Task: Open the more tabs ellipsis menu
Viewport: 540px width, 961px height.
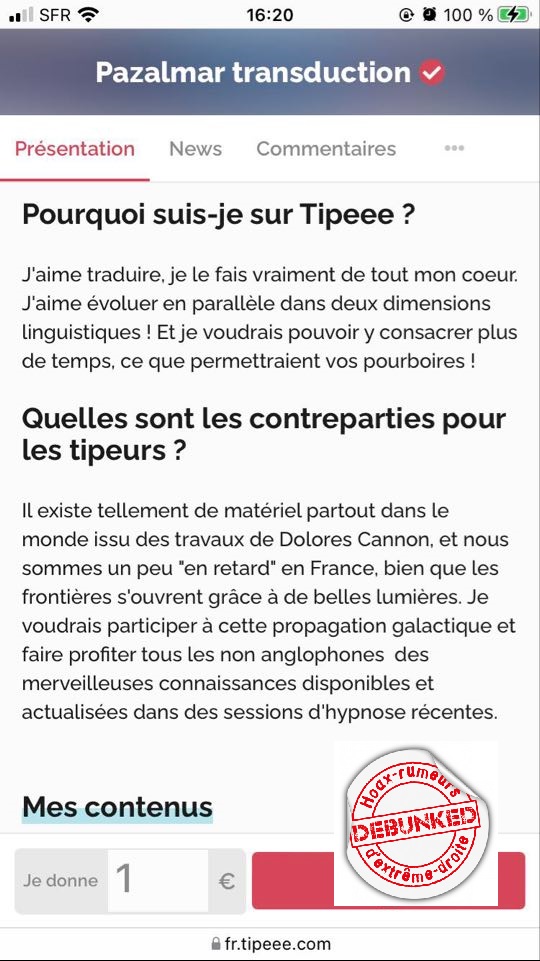Action: tap(454, 148)
